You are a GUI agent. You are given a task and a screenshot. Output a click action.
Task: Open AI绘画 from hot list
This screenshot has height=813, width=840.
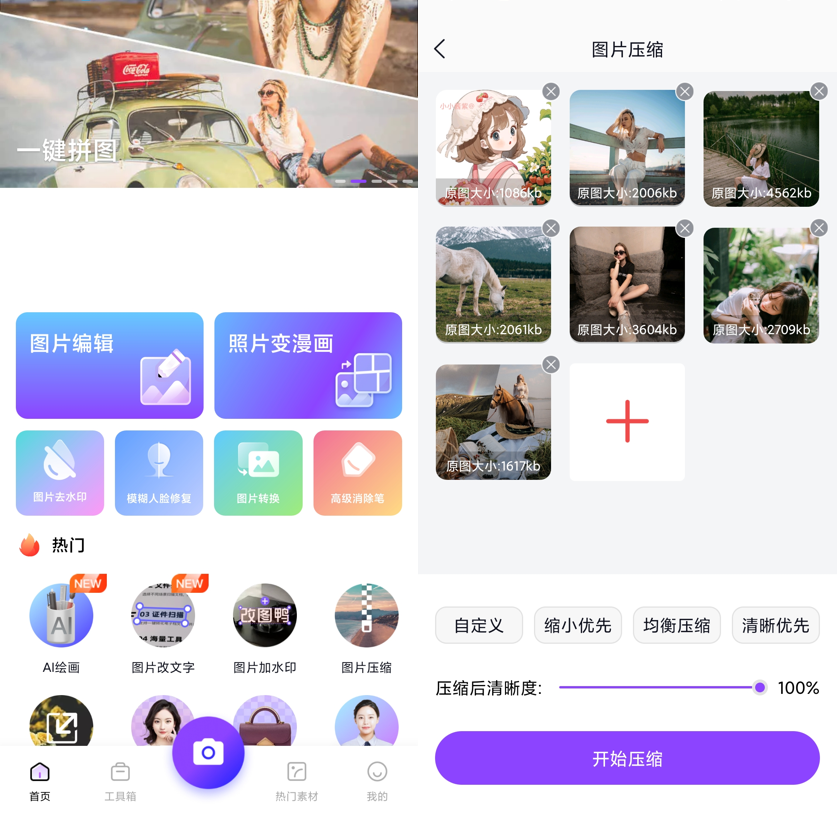pyautogui.click(x=61, y=627)
